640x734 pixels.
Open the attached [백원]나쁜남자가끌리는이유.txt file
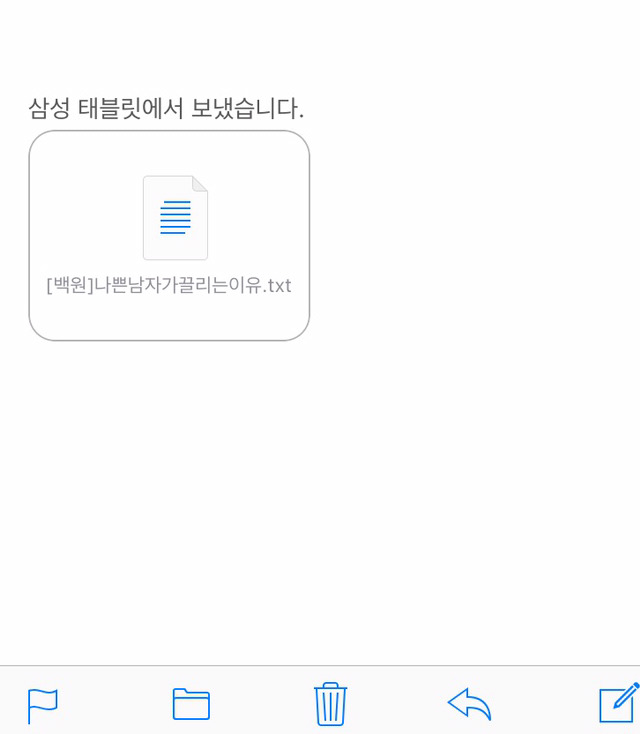169,235
